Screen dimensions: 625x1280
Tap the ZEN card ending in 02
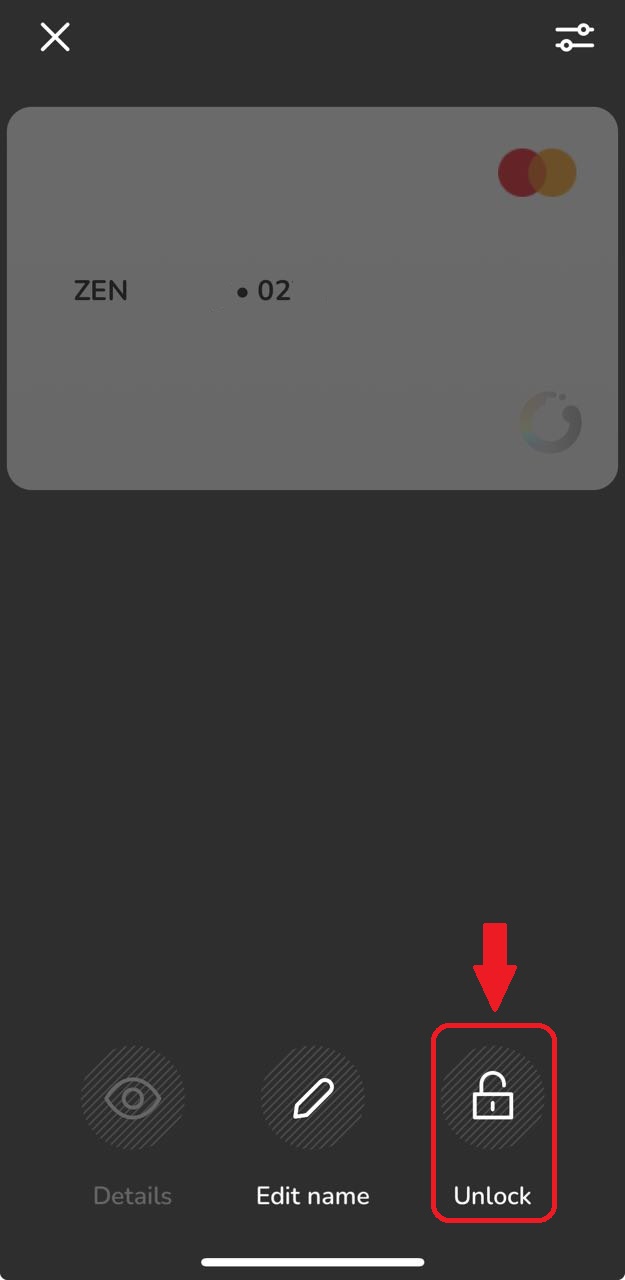[x=312, y=298]
